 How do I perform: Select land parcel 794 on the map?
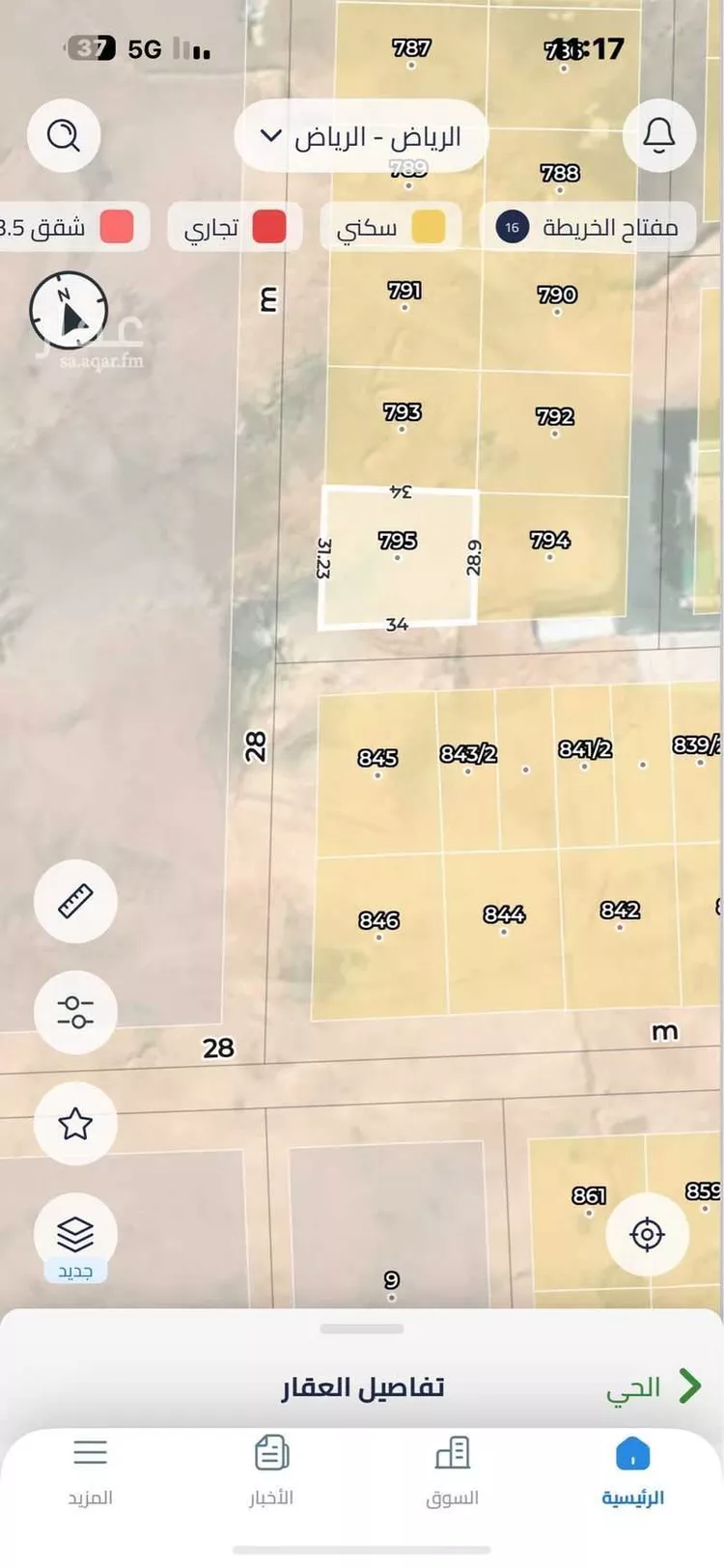551,555
